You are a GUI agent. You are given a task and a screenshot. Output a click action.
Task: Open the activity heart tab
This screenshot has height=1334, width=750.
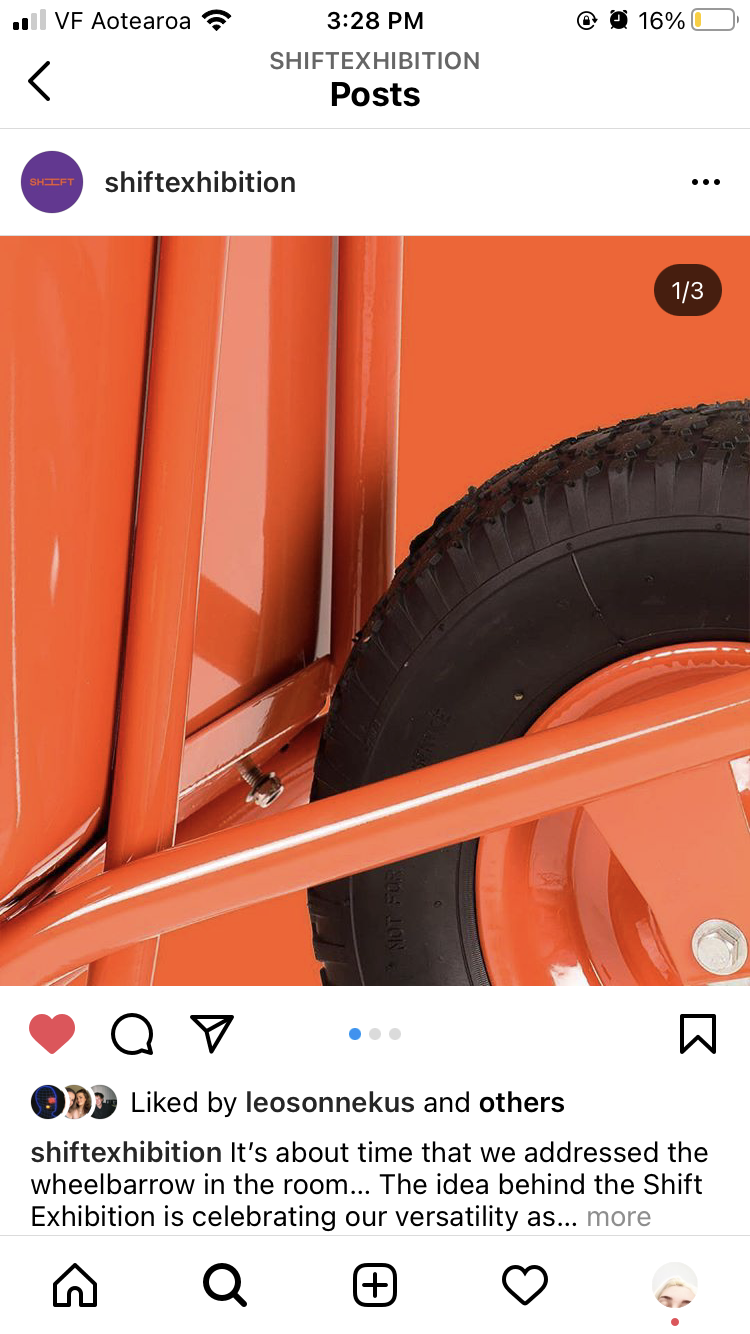[525, 1285]
